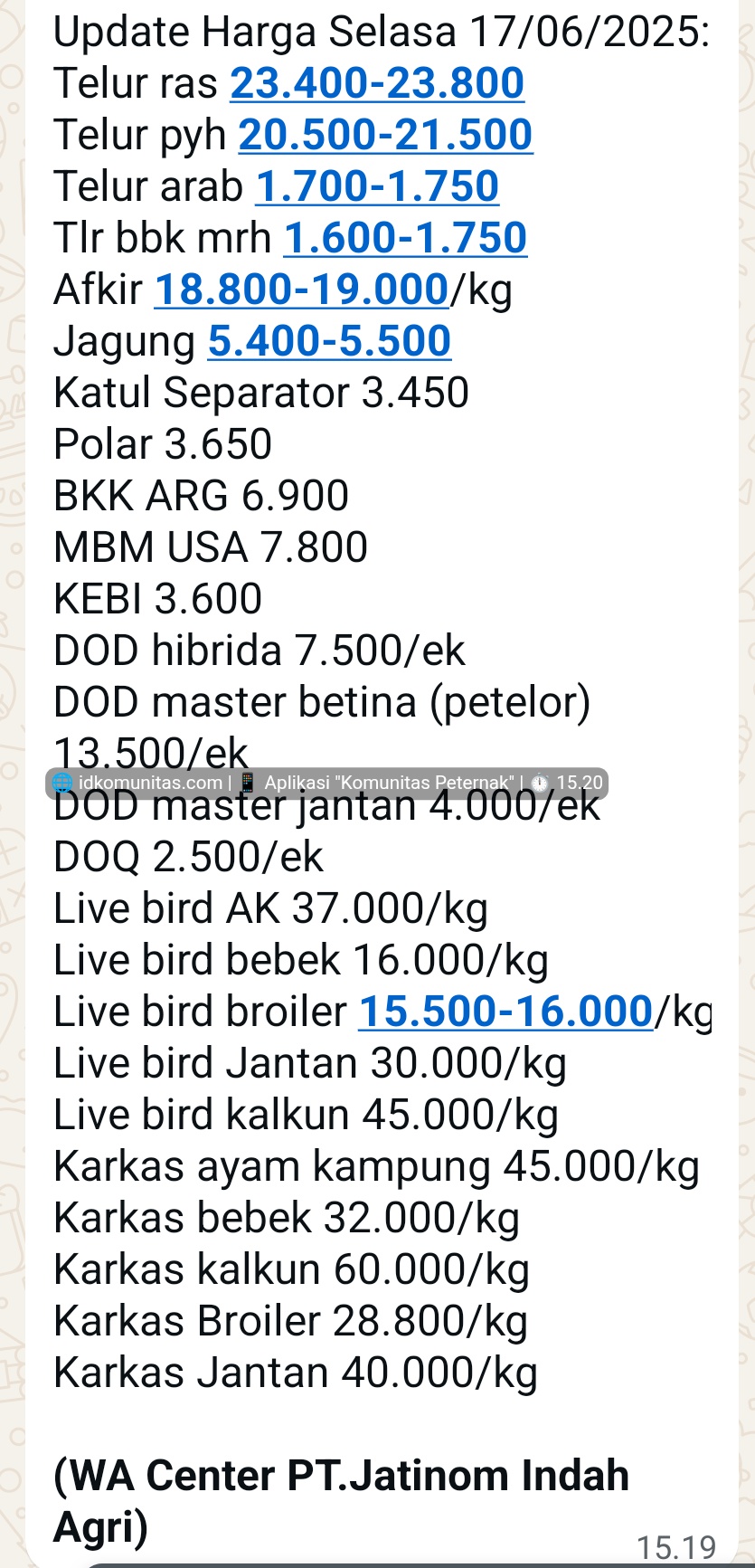The width and height of the screenshot is (755, 1568).
Task: Tap the linked Telur ras price 23.400-23.800
Action: pos(377,83)
